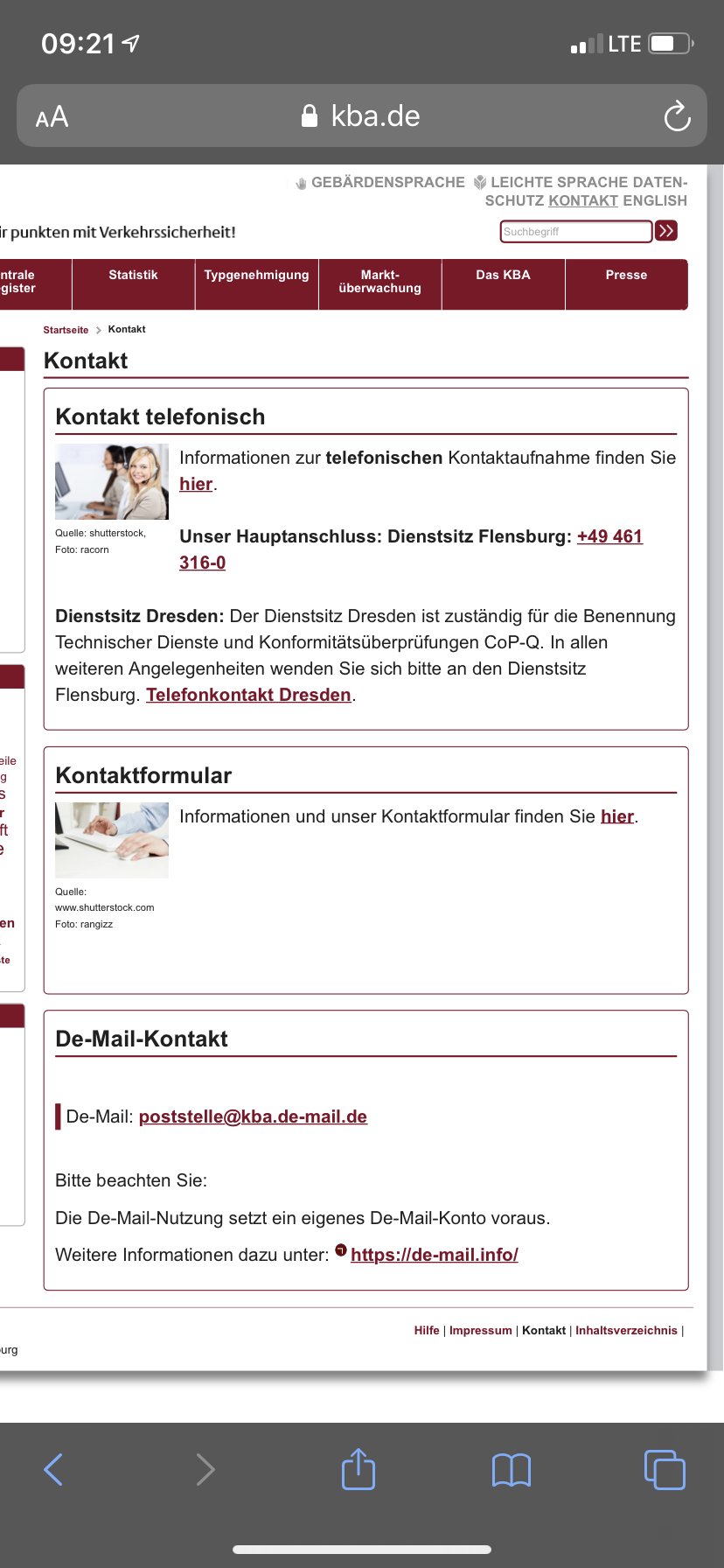Open the Impressum footer link
The height and width of the screenshot is (1568, 724).
pos(480,1330)
